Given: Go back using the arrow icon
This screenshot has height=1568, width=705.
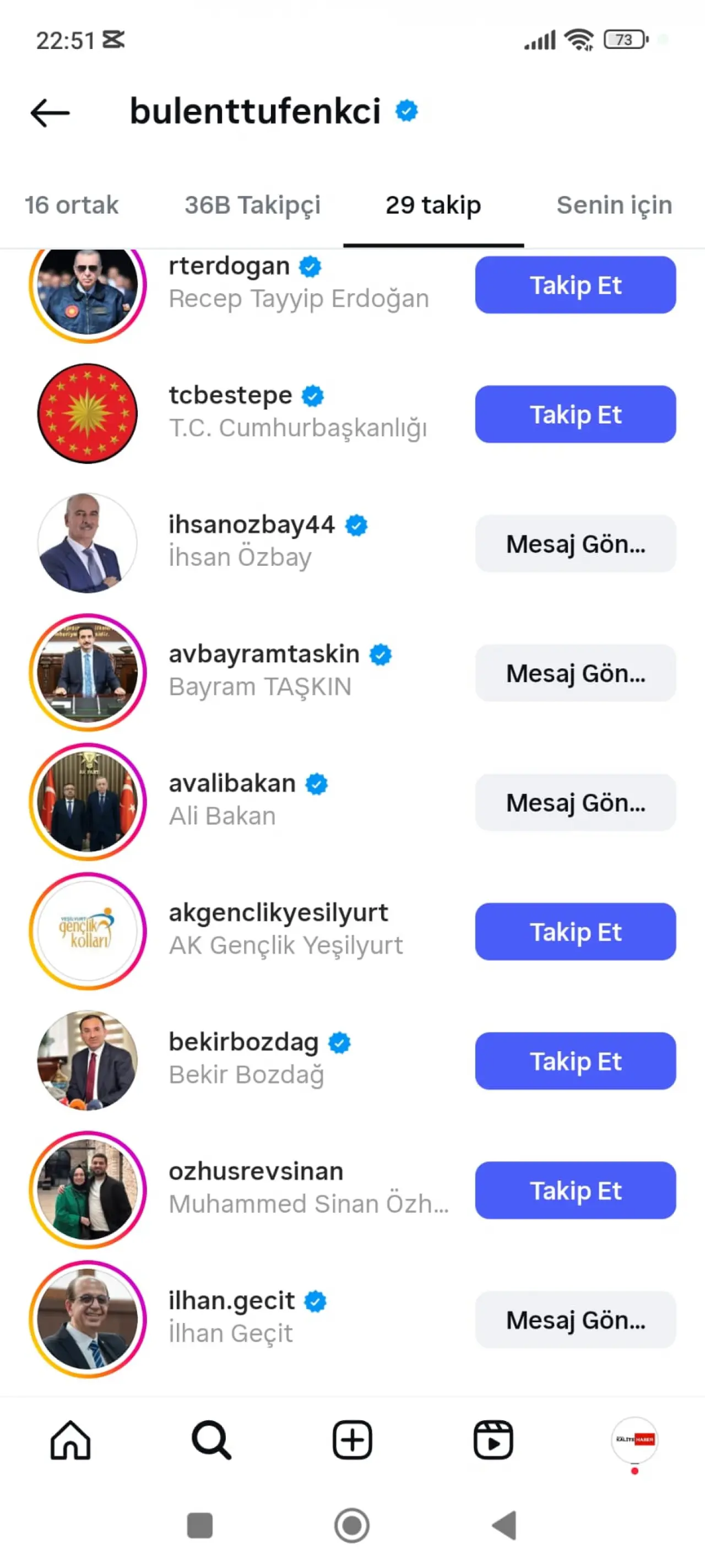Looking at the screenshot, I should [50, 112].
